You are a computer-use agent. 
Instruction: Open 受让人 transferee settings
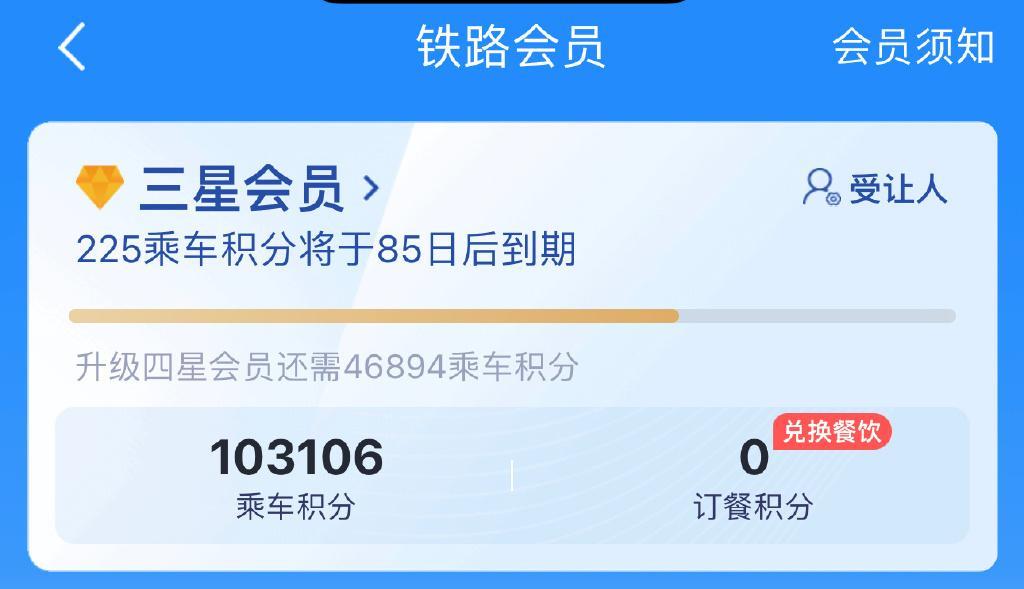[x=875, y=188]
